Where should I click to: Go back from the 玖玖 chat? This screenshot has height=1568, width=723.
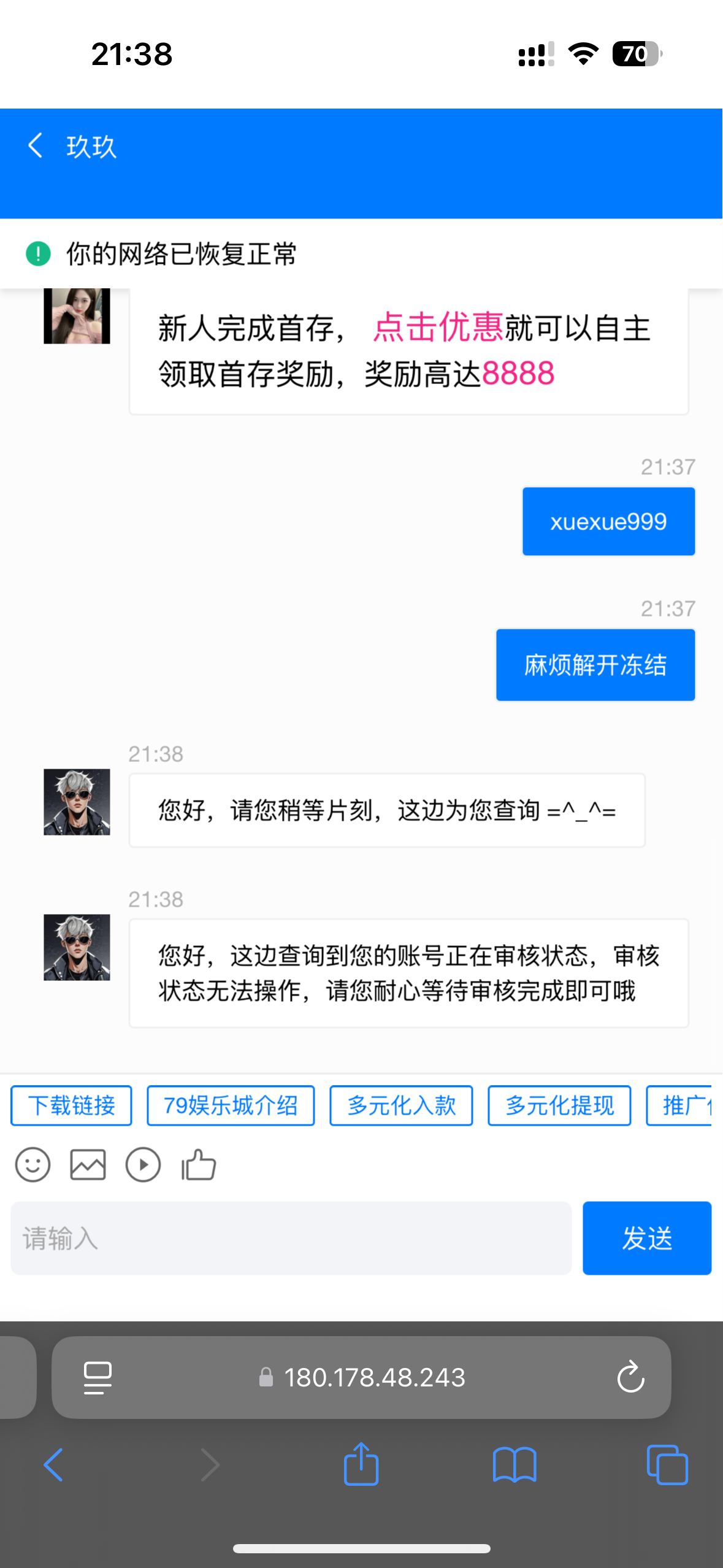[36, 146]
